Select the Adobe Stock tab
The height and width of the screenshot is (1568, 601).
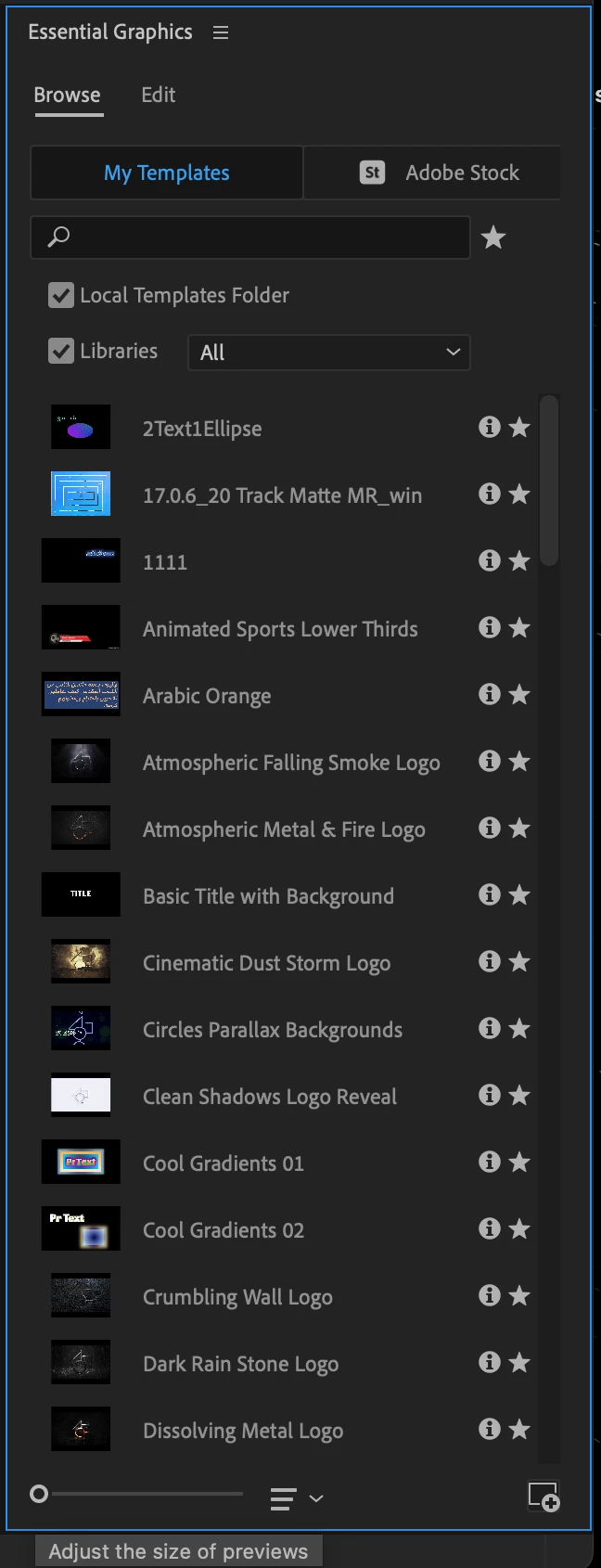pos(438,173)
